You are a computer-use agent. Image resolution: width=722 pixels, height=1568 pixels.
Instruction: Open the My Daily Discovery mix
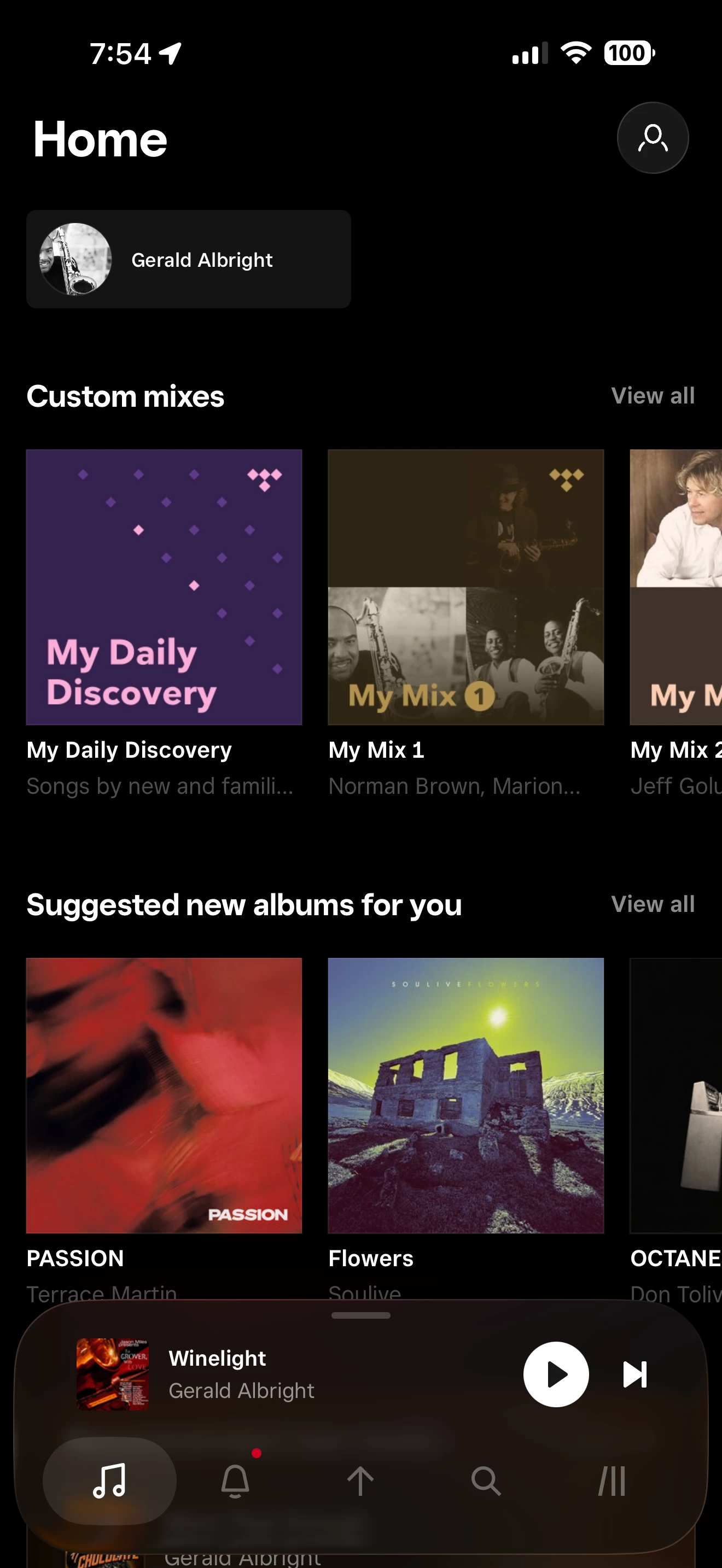pyautogui.click(x=164, y=587)
